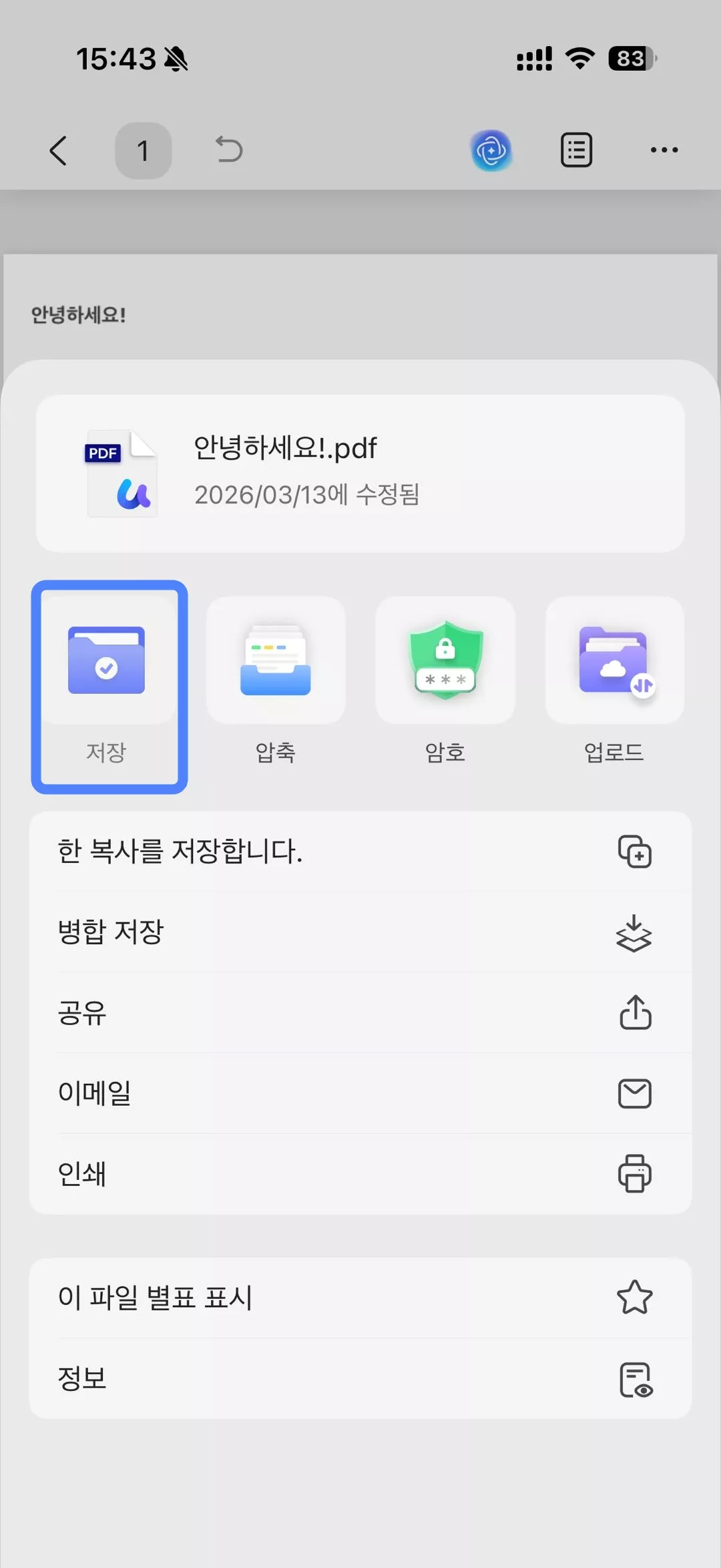The width and height of the screenshot is (721, 1568).
Task: Click the PDF file thumbnail icon
Action: tap(122, 474)
